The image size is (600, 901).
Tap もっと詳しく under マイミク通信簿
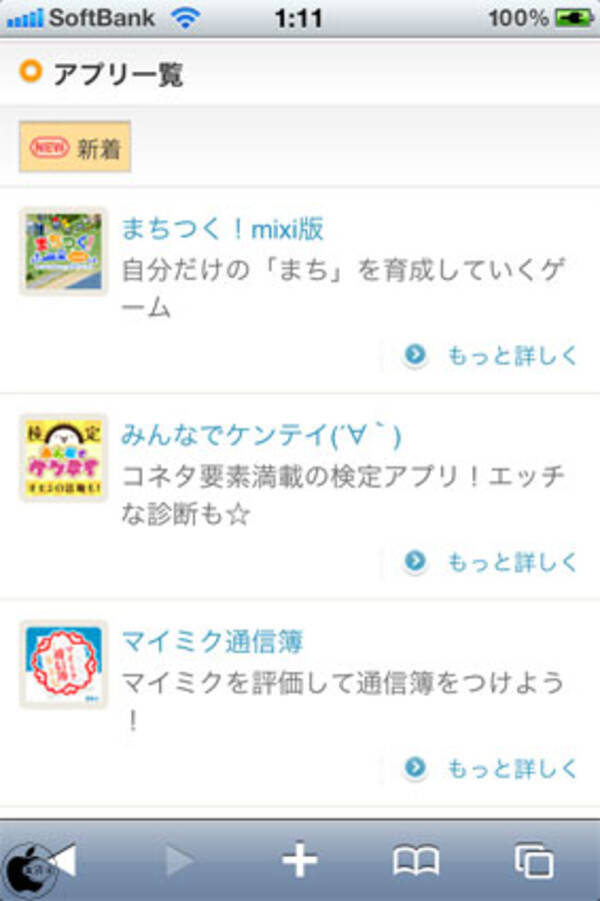[492, 768]
